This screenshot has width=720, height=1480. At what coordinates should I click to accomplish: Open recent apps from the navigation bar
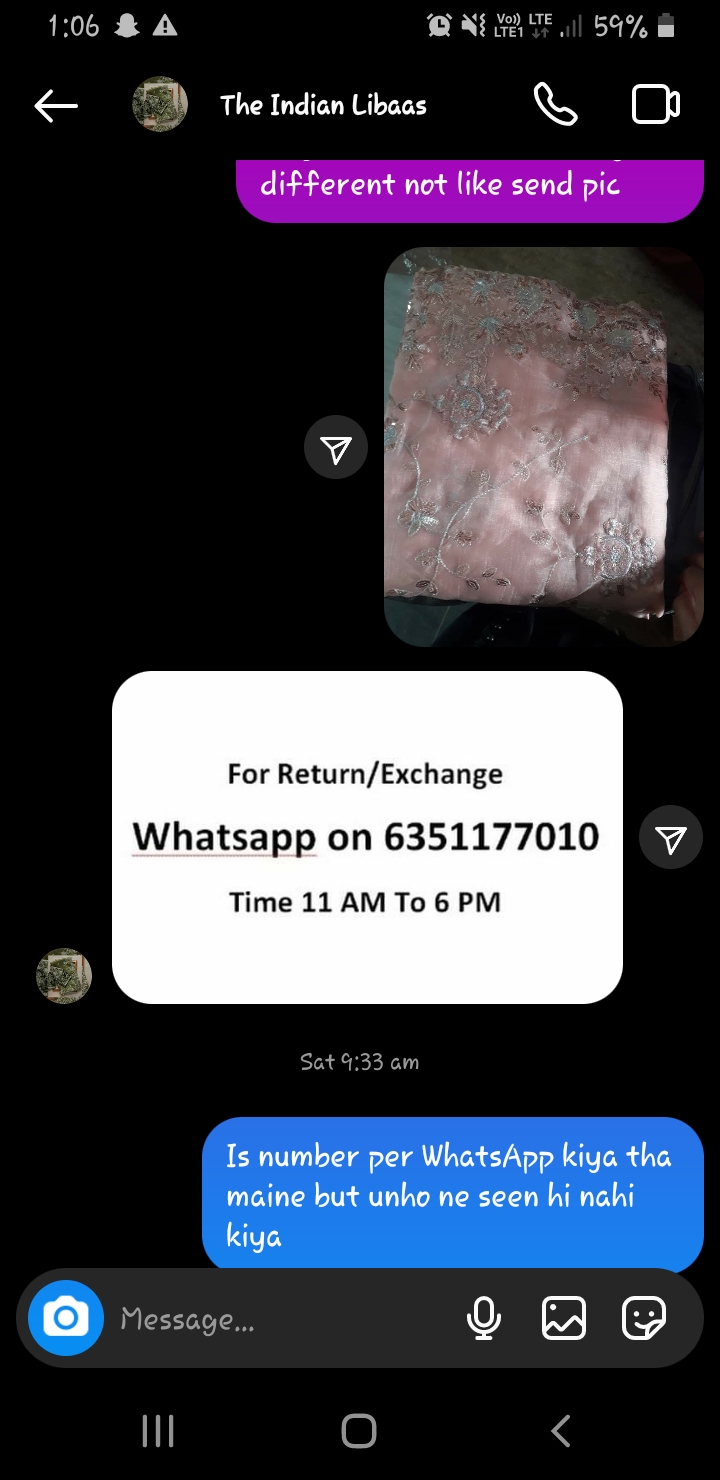158,1431
